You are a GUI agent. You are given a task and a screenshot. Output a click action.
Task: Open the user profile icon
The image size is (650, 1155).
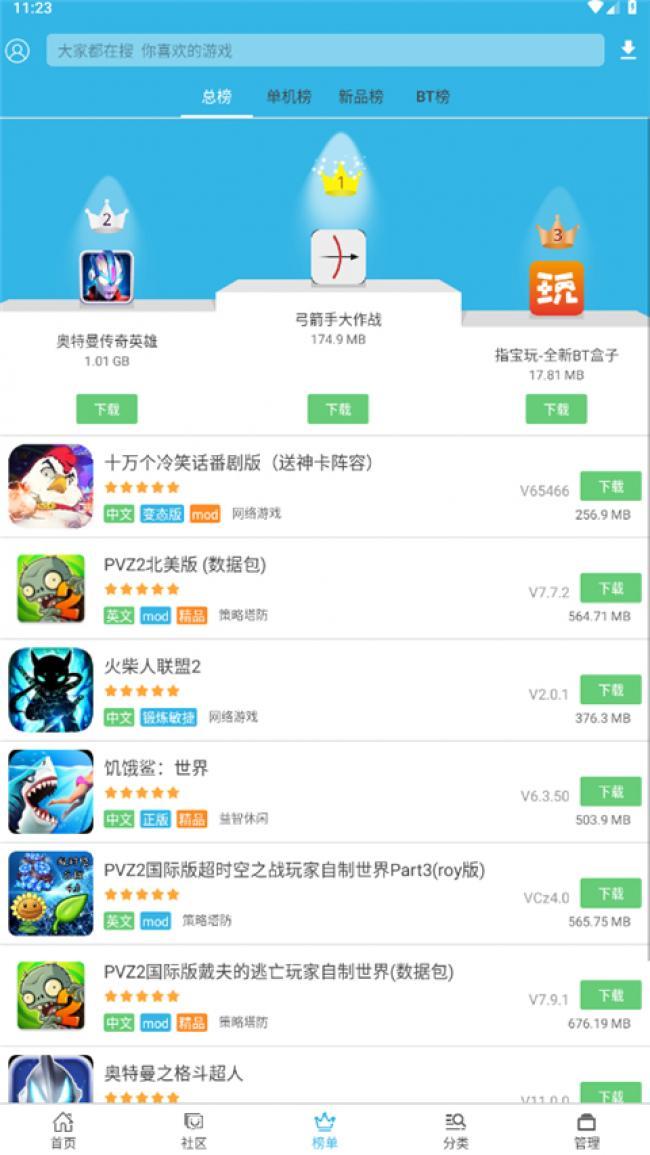pyautogui.click(x=17, y=51)
